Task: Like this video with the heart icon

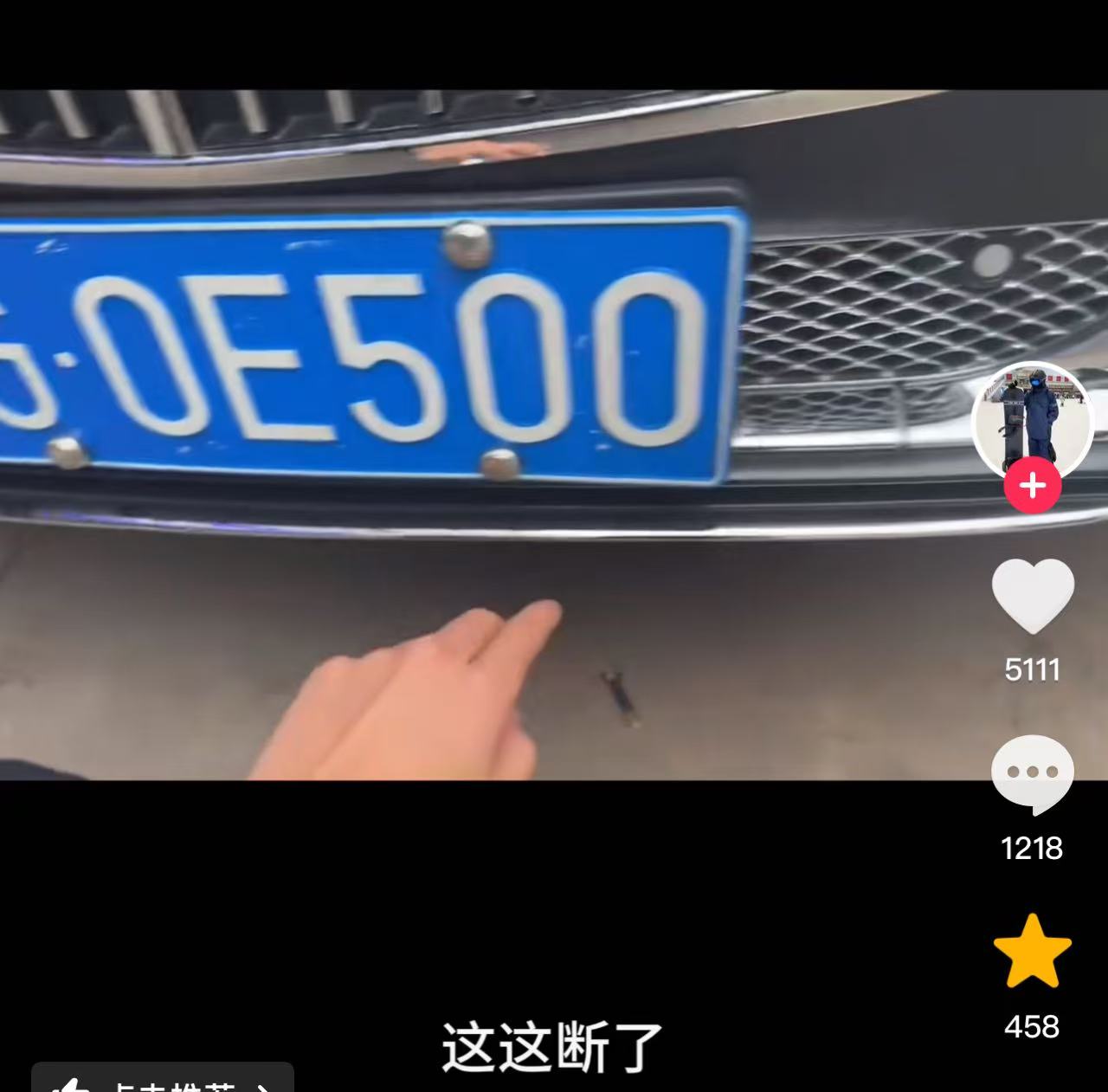Action: pos(1032,597)
